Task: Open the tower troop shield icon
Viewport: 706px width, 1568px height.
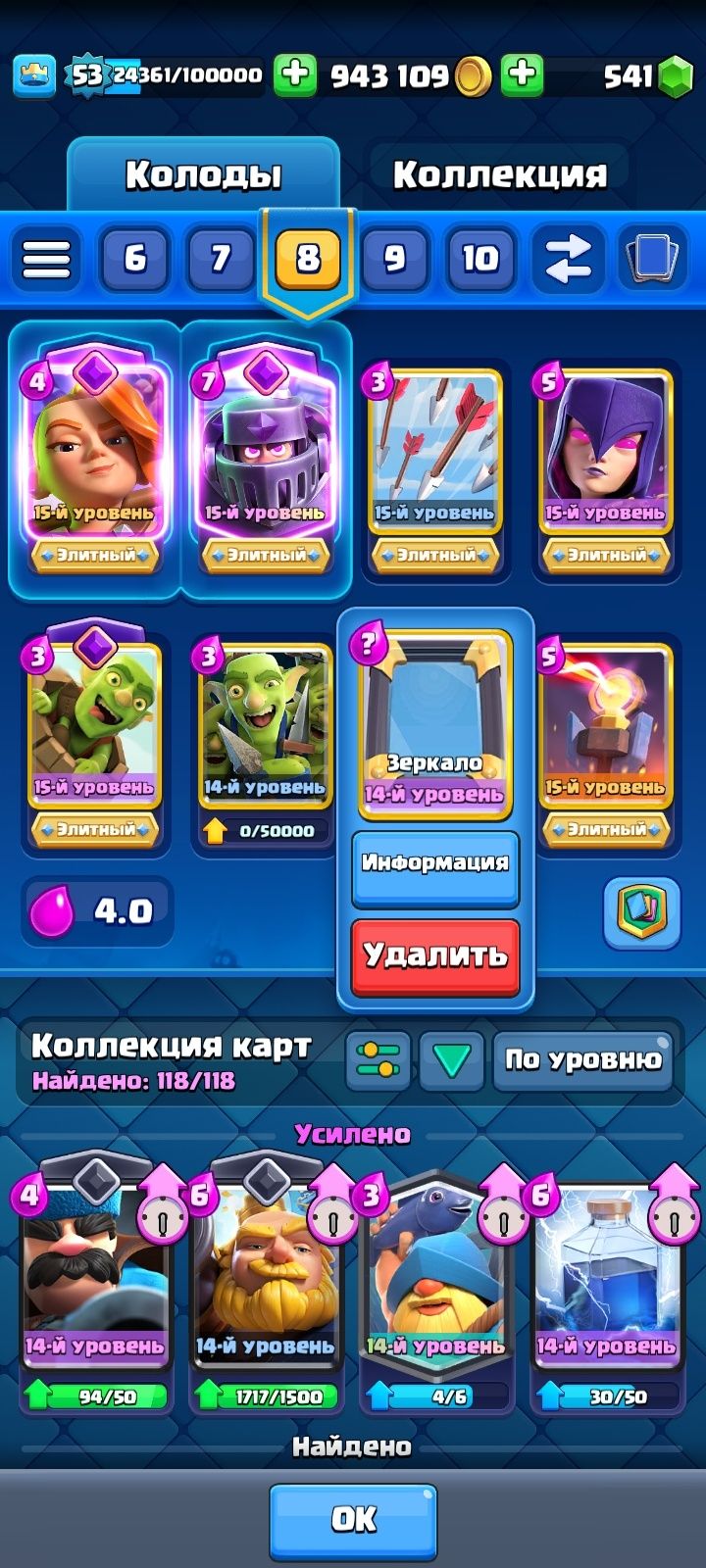Action: [x=641, y=912]
